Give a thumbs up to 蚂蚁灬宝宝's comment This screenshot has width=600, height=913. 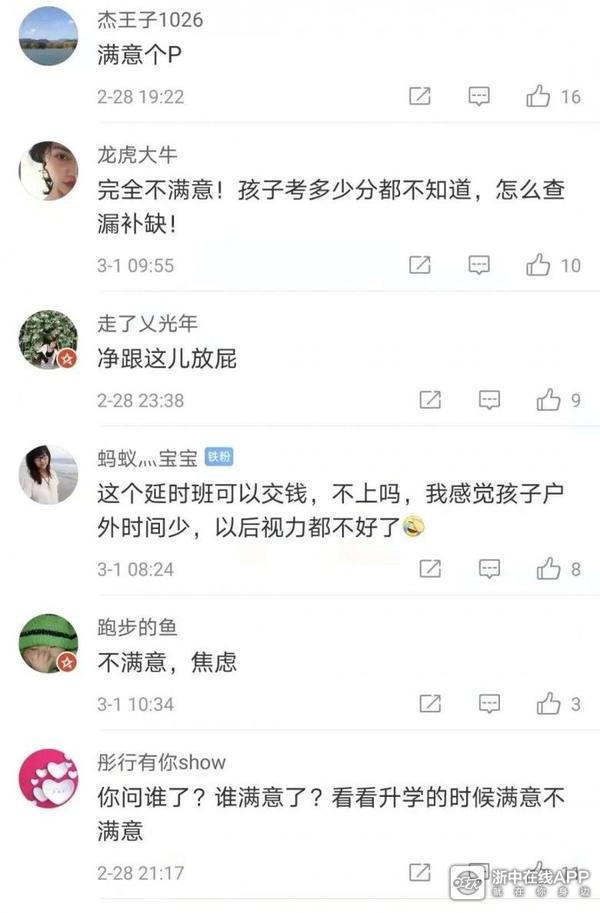[548, 569]
